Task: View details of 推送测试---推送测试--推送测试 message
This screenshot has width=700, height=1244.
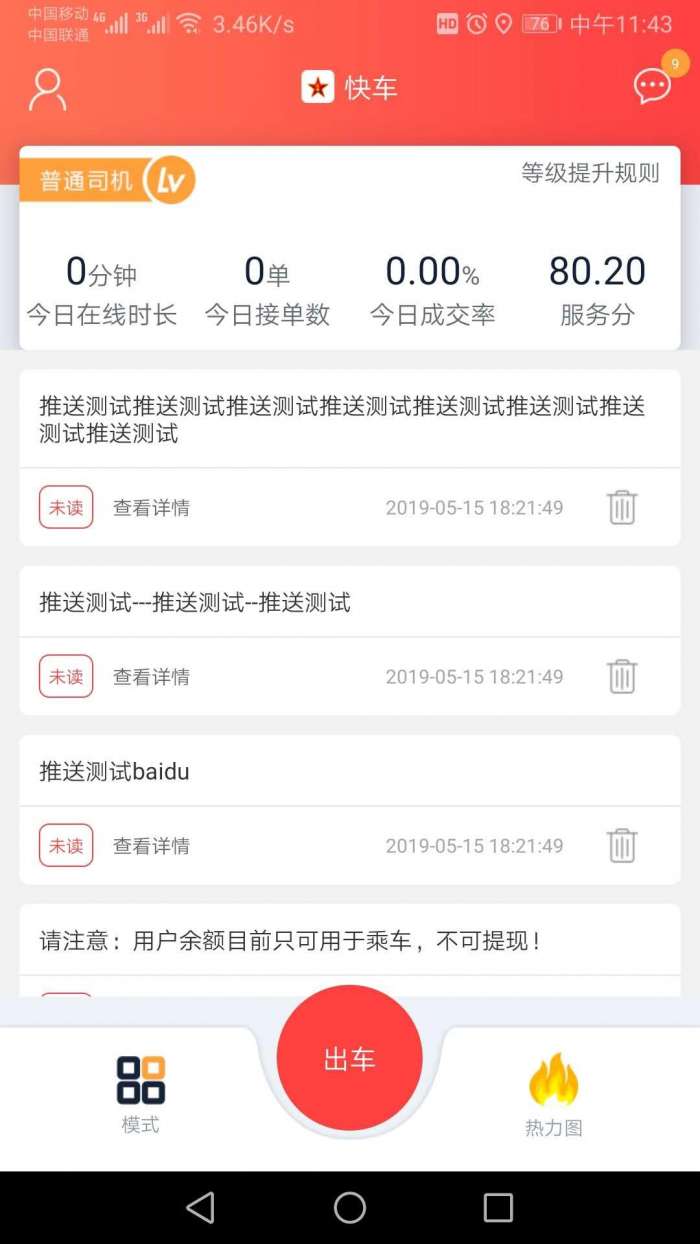Action: tap(151, 677)
